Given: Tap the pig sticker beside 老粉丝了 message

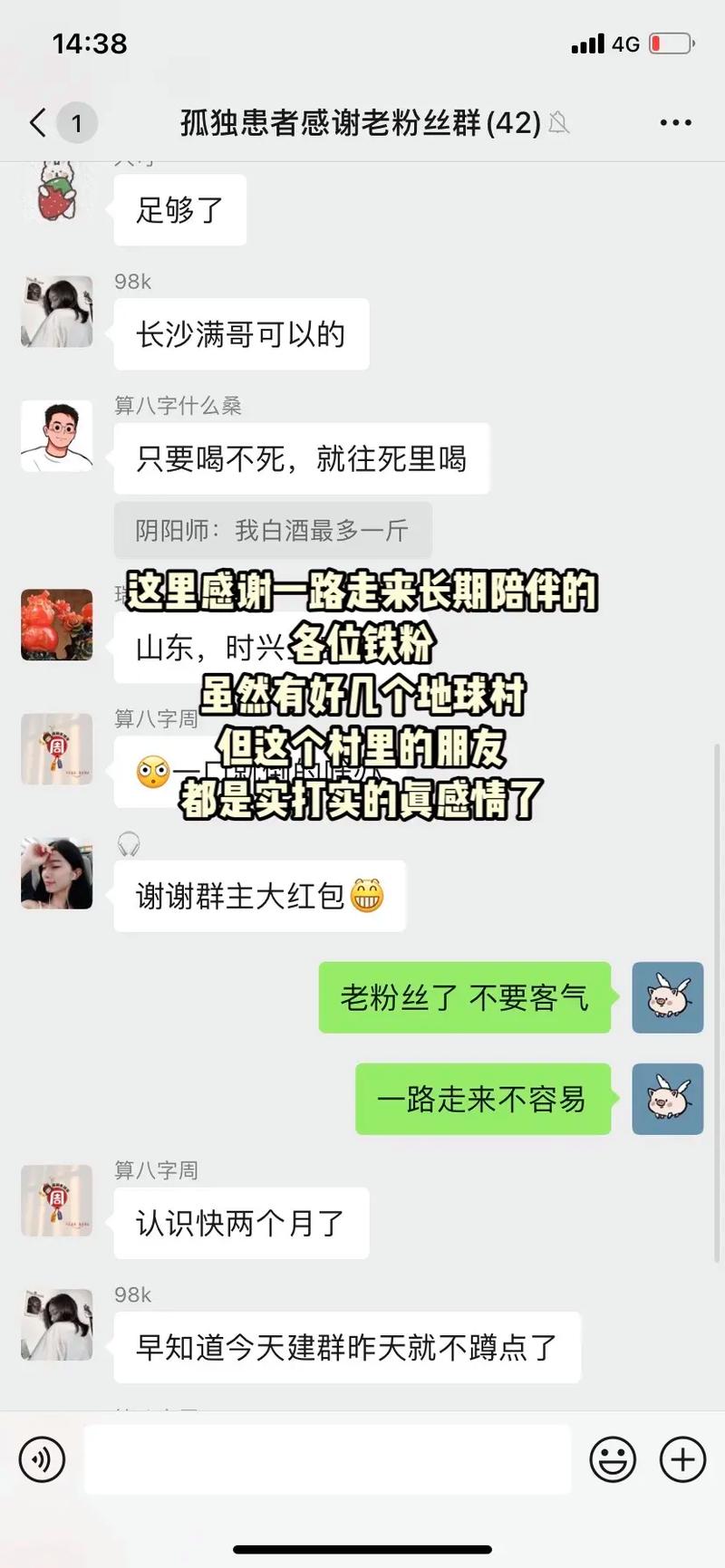Looking at the screenshot, I should (x=668, y=998).
